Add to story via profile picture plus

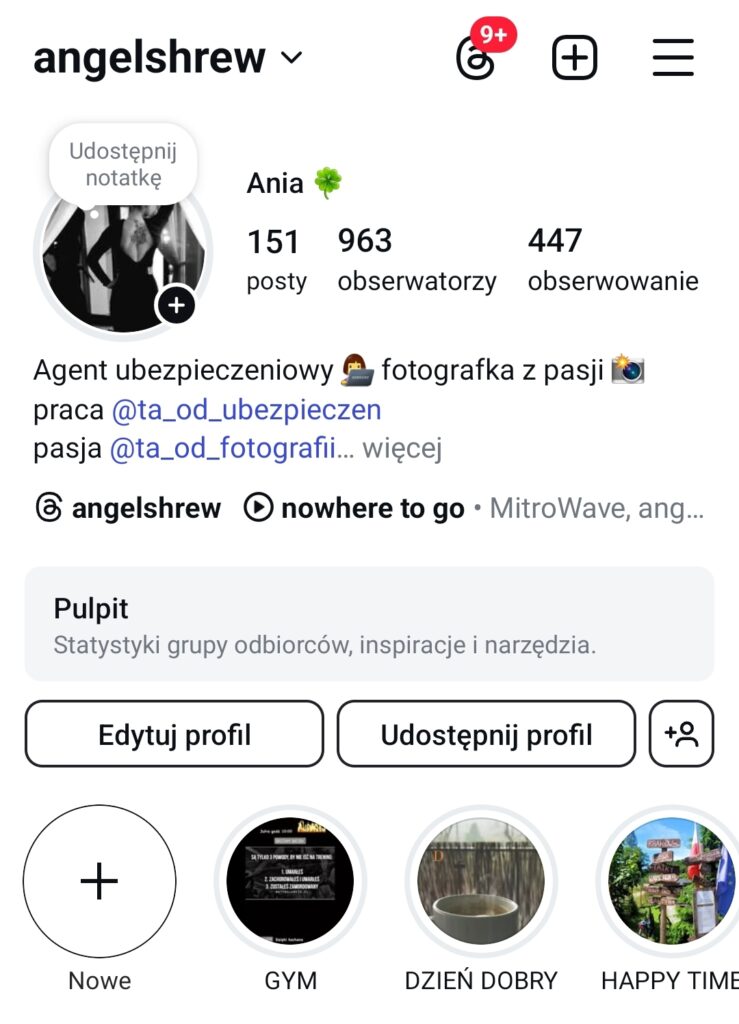pos(177,305)
